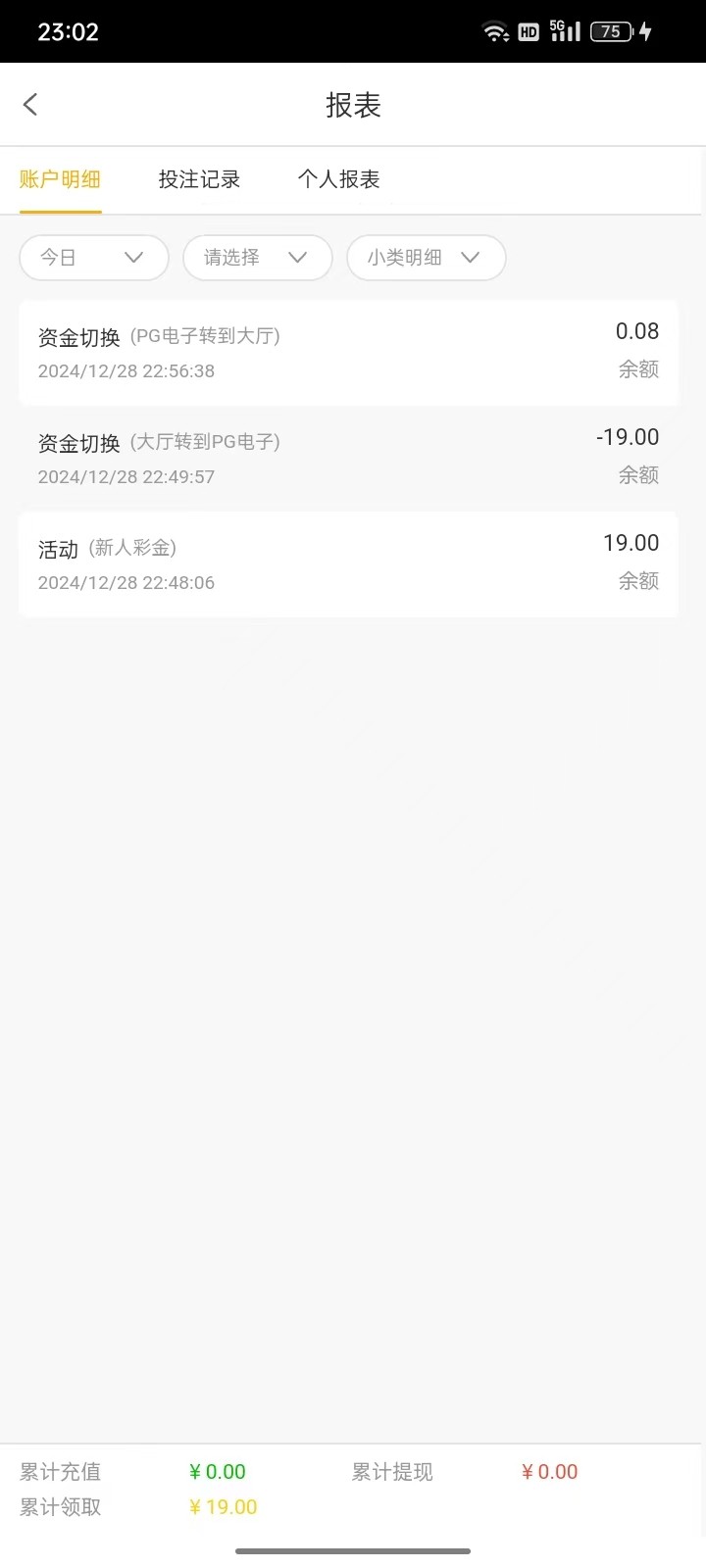The height and width of the screenshot is (1568, 706).
Task: Expand the 今日 date dropdown
Action: 94,258
